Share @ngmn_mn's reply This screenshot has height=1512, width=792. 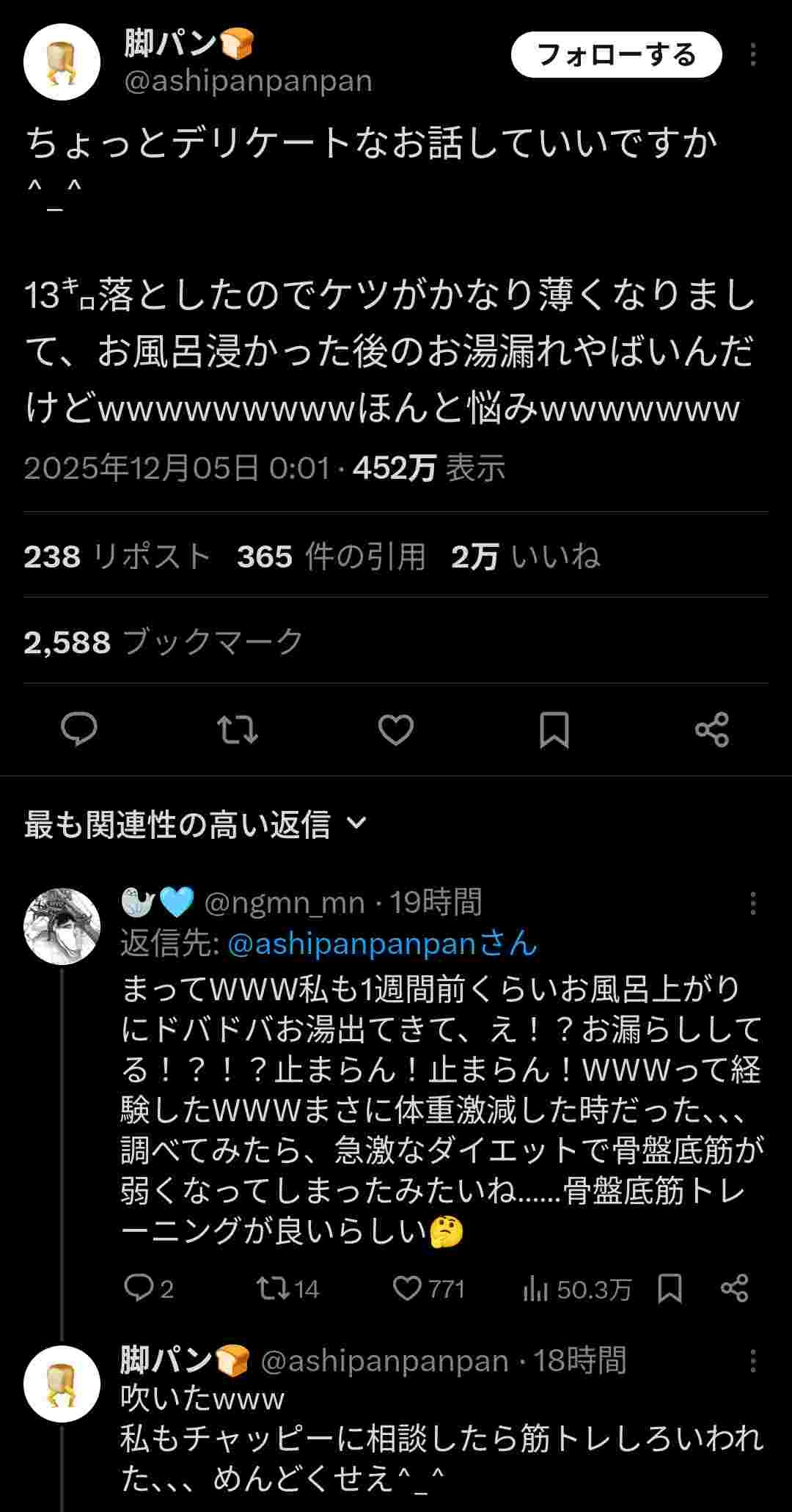tap(734, 1288)
